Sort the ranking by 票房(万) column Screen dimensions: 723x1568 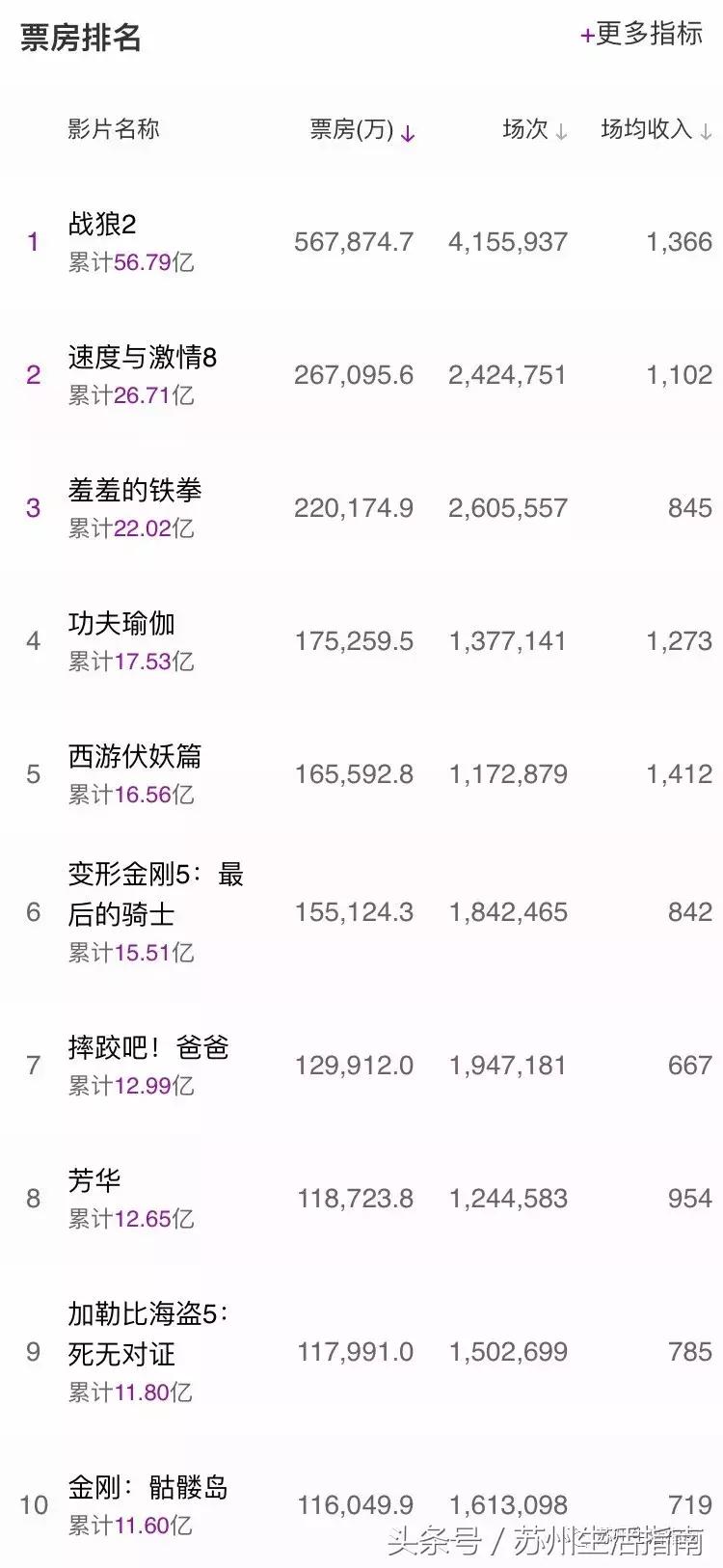pos(361,130)
